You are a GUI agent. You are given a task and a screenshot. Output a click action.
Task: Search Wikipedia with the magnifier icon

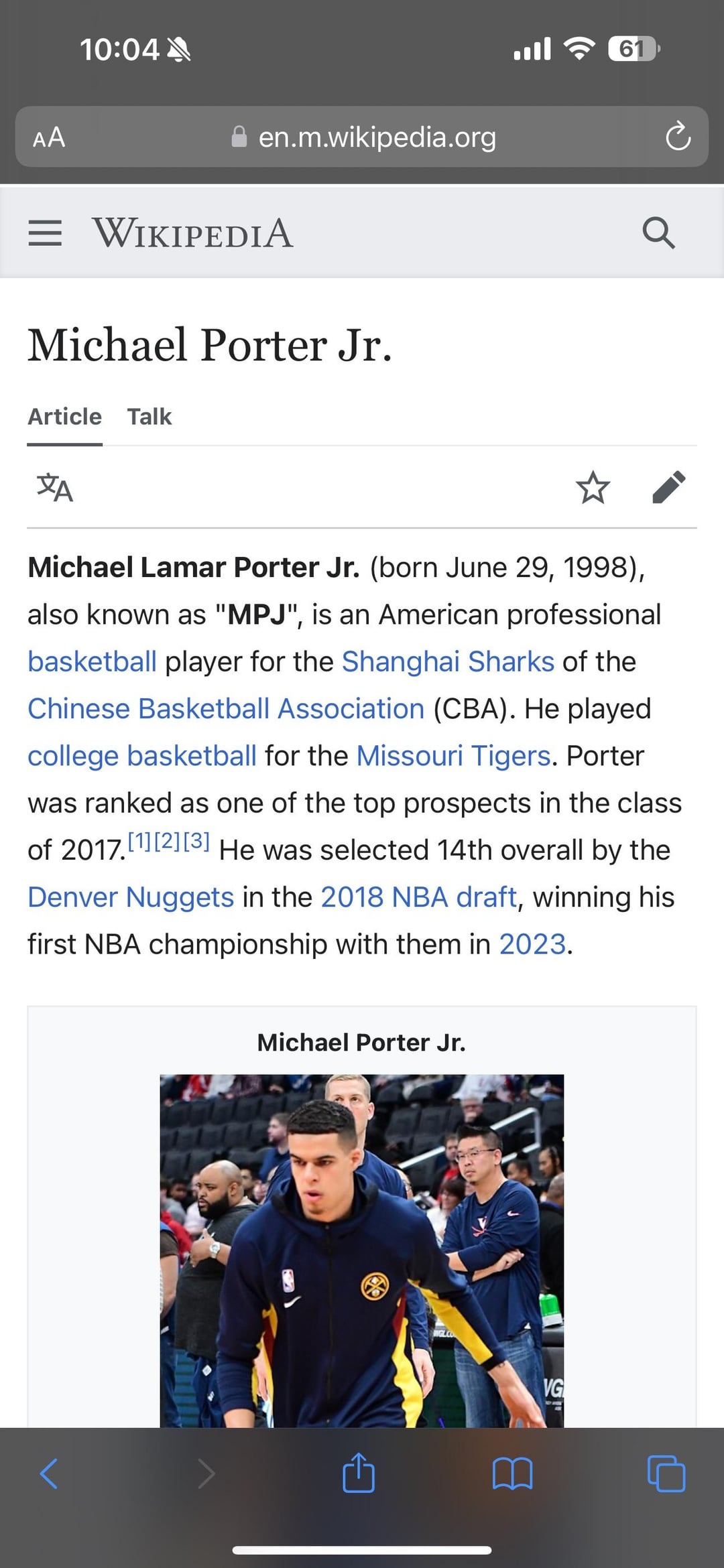pyautogui.click(x=658, y=233)
